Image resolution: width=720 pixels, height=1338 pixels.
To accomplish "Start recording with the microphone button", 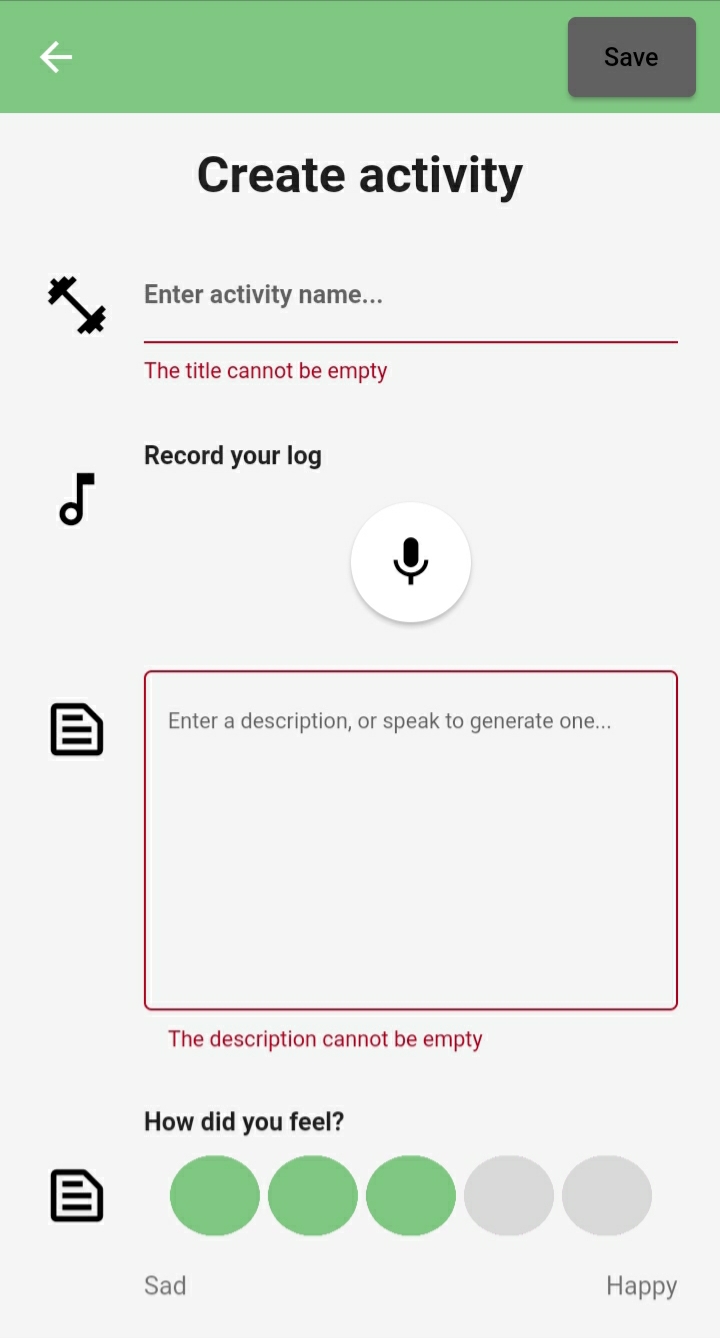I will click(410, 562).
